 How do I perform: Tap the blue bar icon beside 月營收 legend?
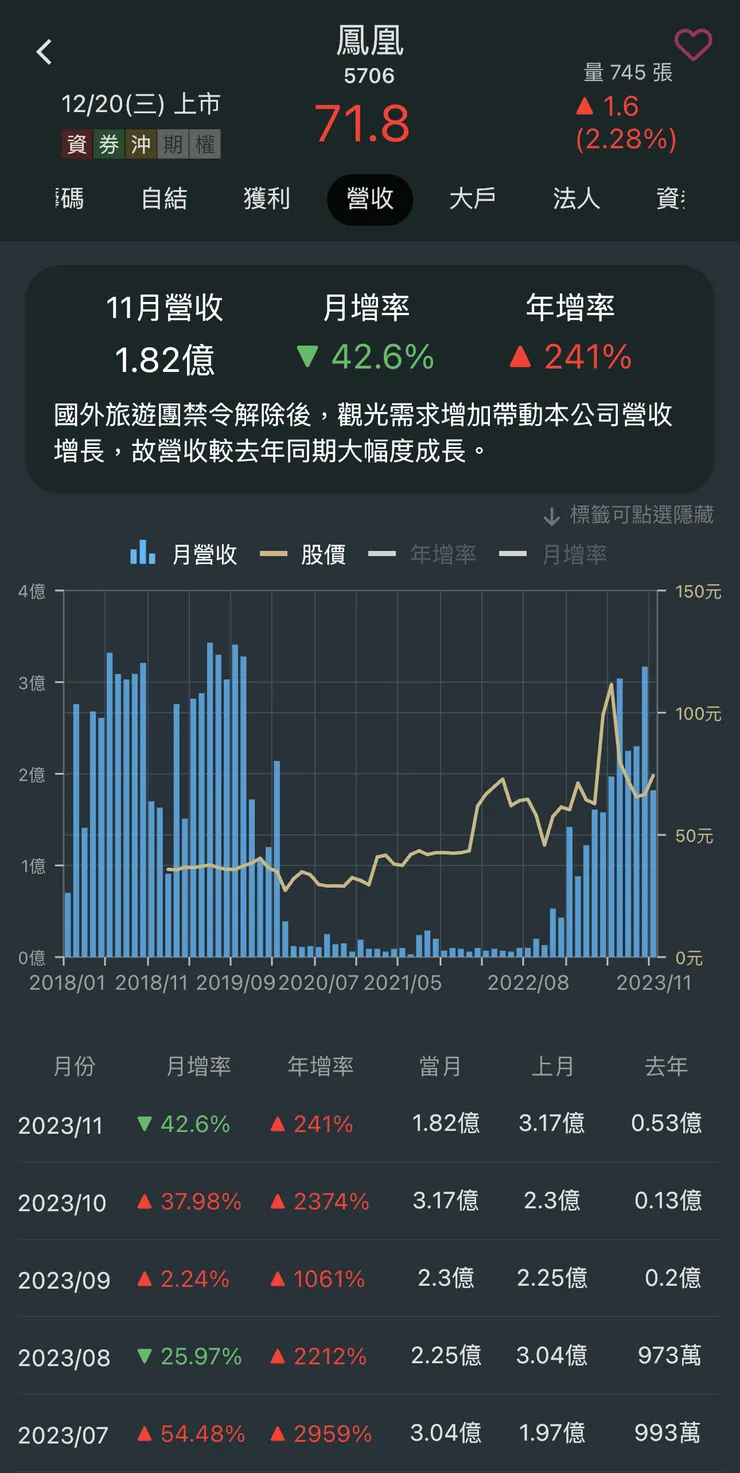(x=139, y=553)
